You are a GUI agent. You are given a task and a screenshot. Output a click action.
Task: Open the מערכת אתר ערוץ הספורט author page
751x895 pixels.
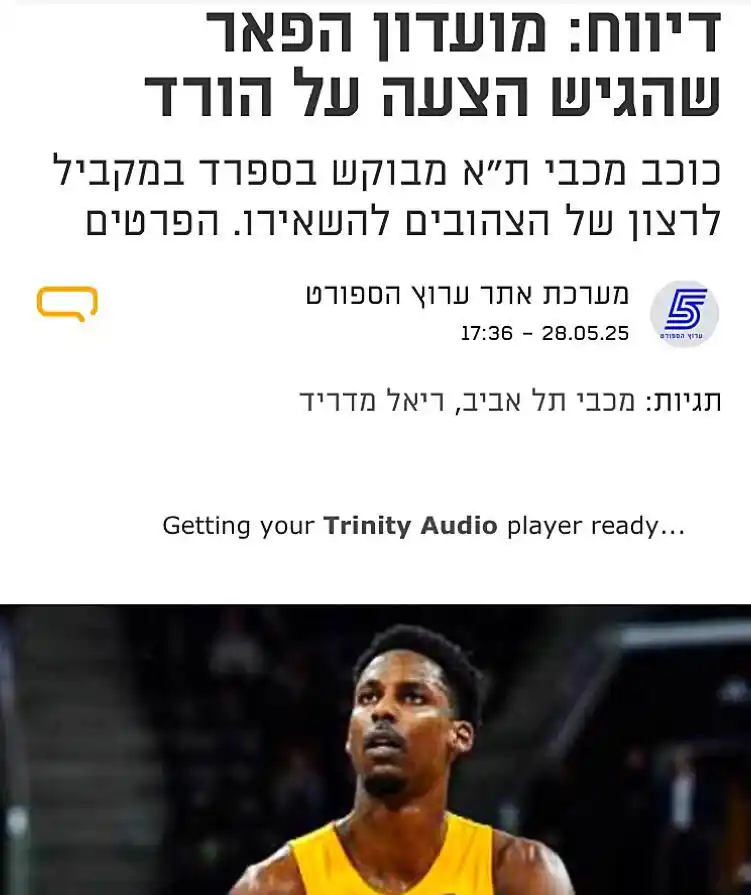click(467, 295)
